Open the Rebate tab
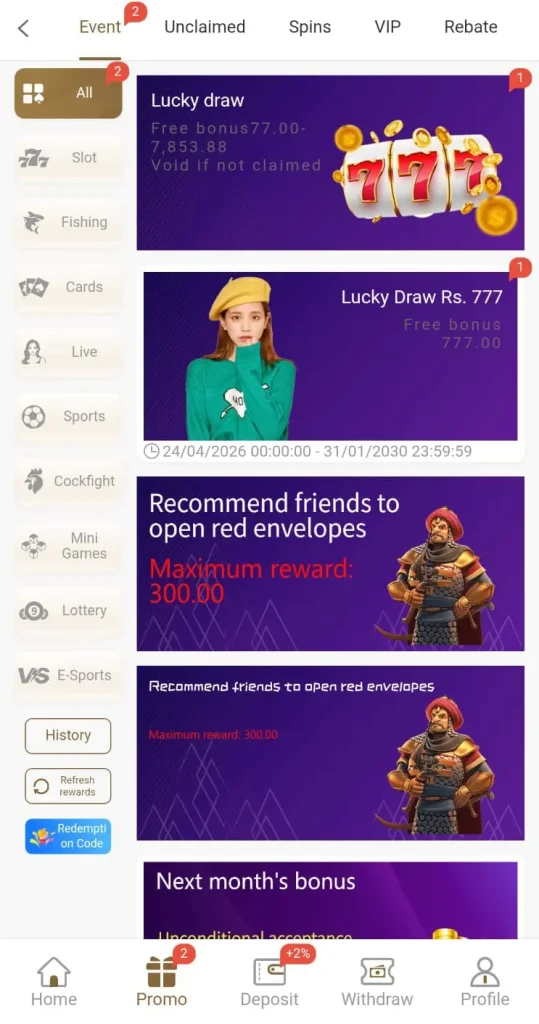 [470, 27]
